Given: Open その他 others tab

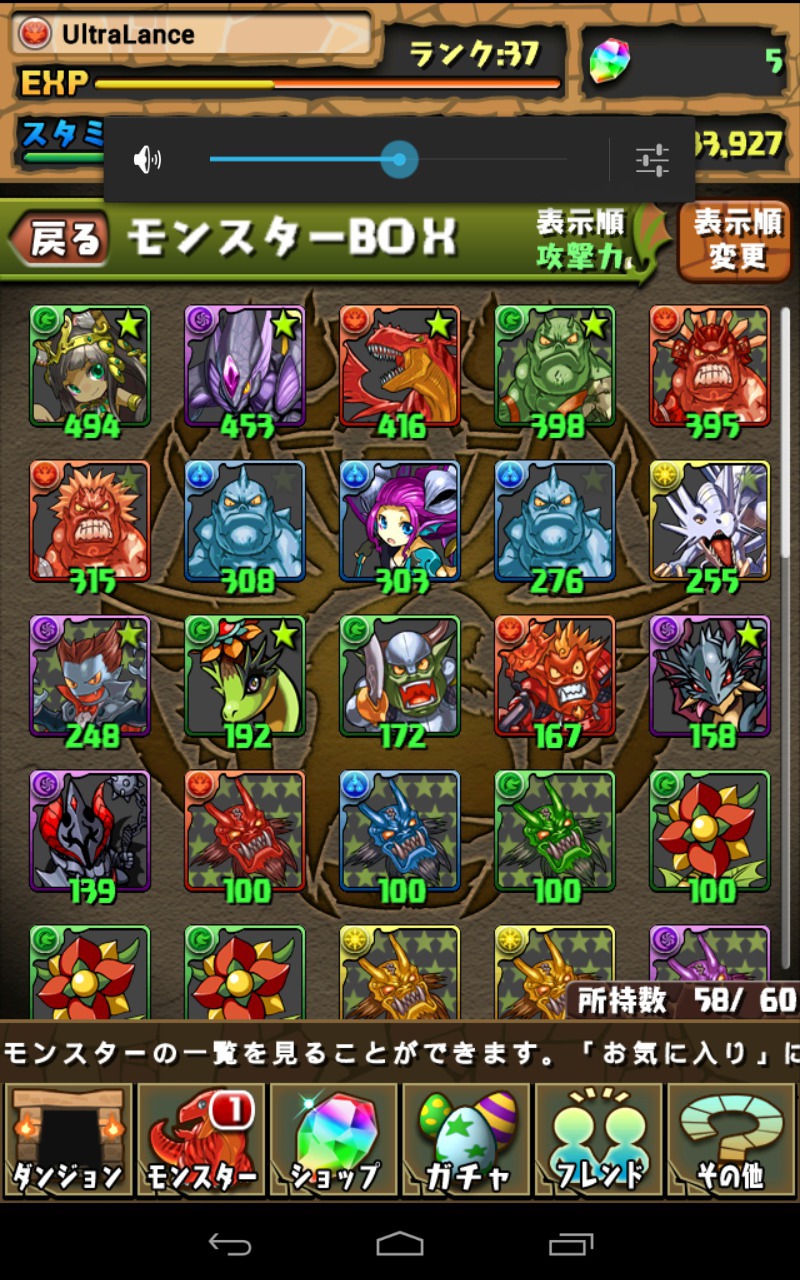Looking at the screenshot, I should pyautogui.click(x=732, y=1140).
